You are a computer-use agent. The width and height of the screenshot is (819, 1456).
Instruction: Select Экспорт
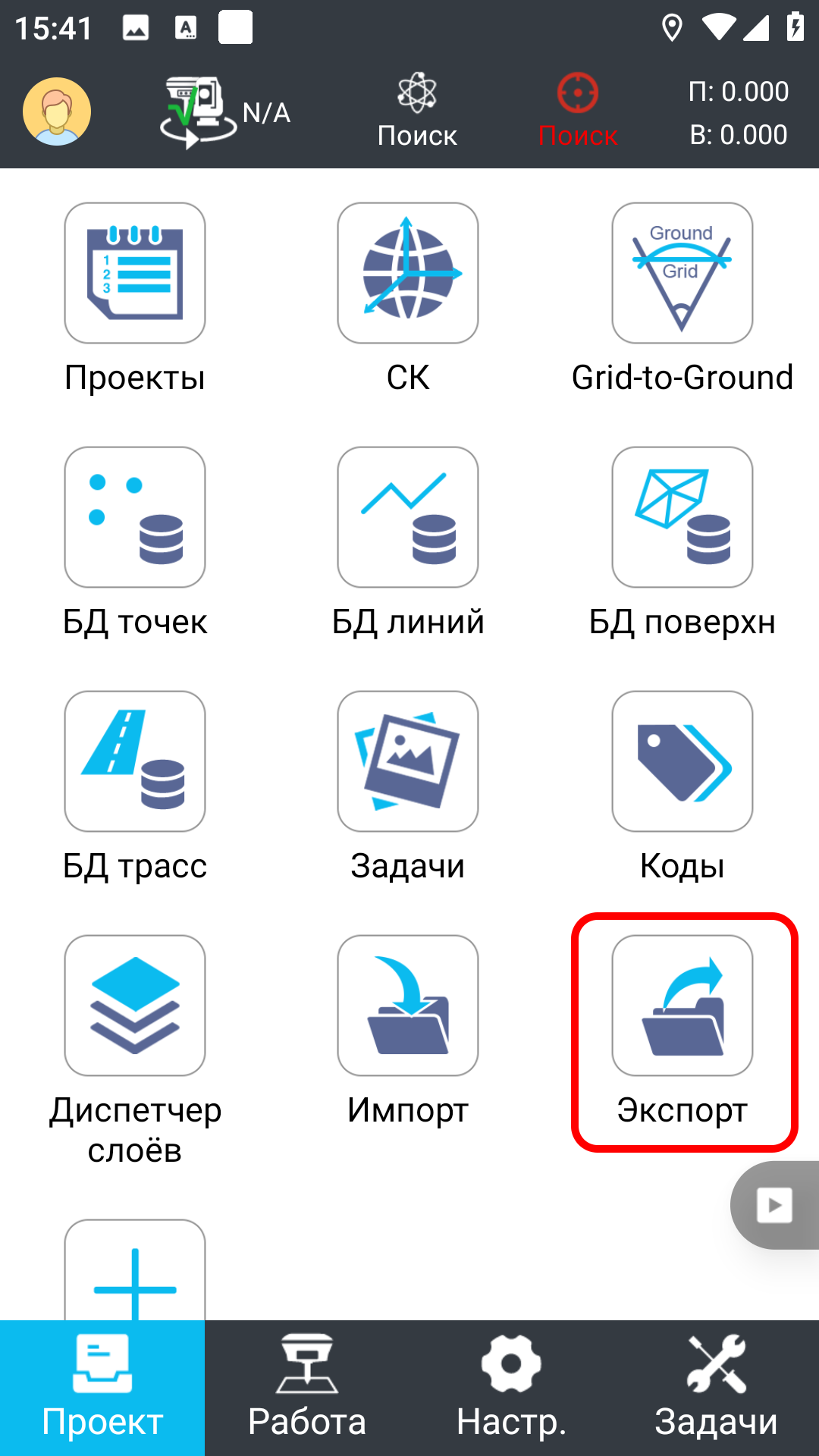point(682,1006)
